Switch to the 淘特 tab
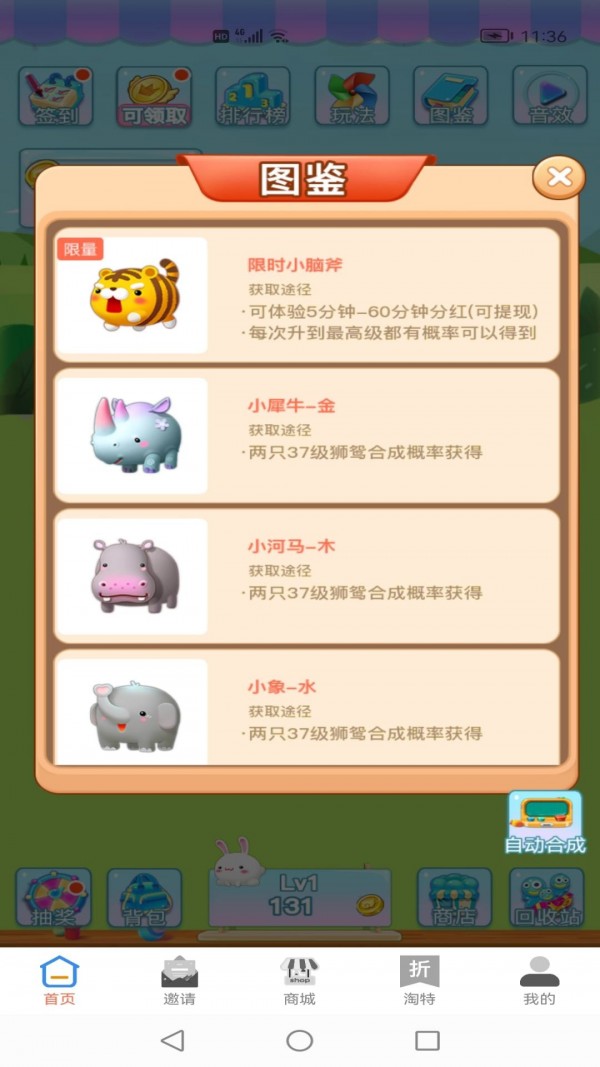The width and height of the screenshot is (600, 1067). [419, 981]
